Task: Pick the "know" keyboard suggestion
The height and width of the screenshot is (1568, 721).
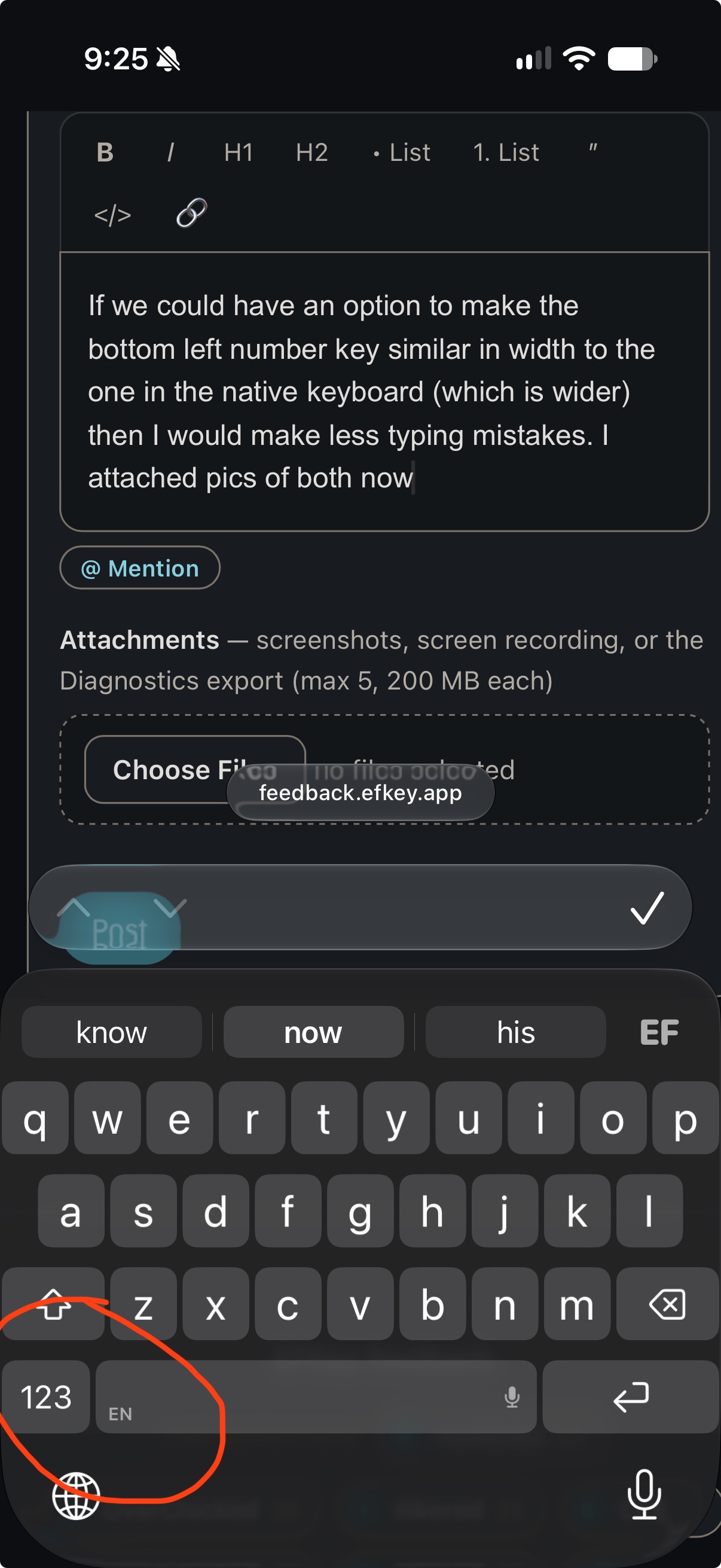Action: (x=111, y=1032)
